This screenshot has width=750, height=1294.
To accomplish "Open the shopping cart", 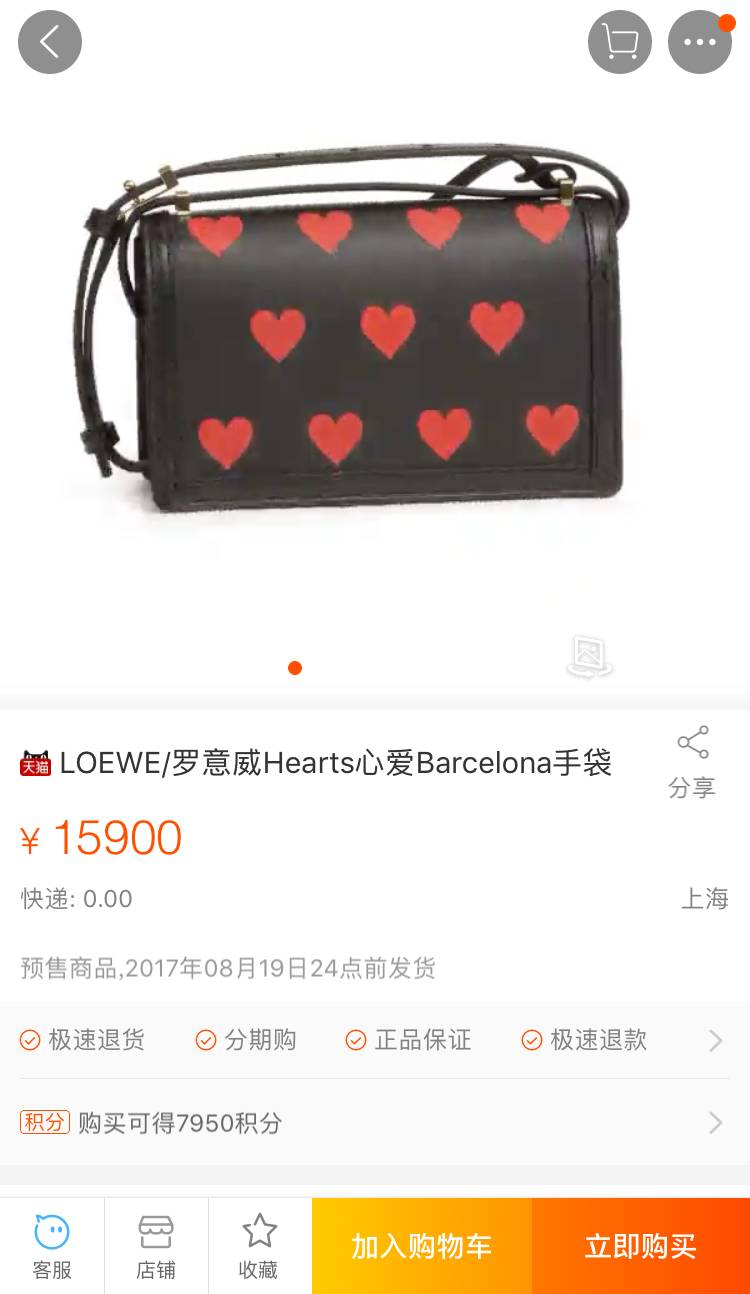I will tap(620, 42).
